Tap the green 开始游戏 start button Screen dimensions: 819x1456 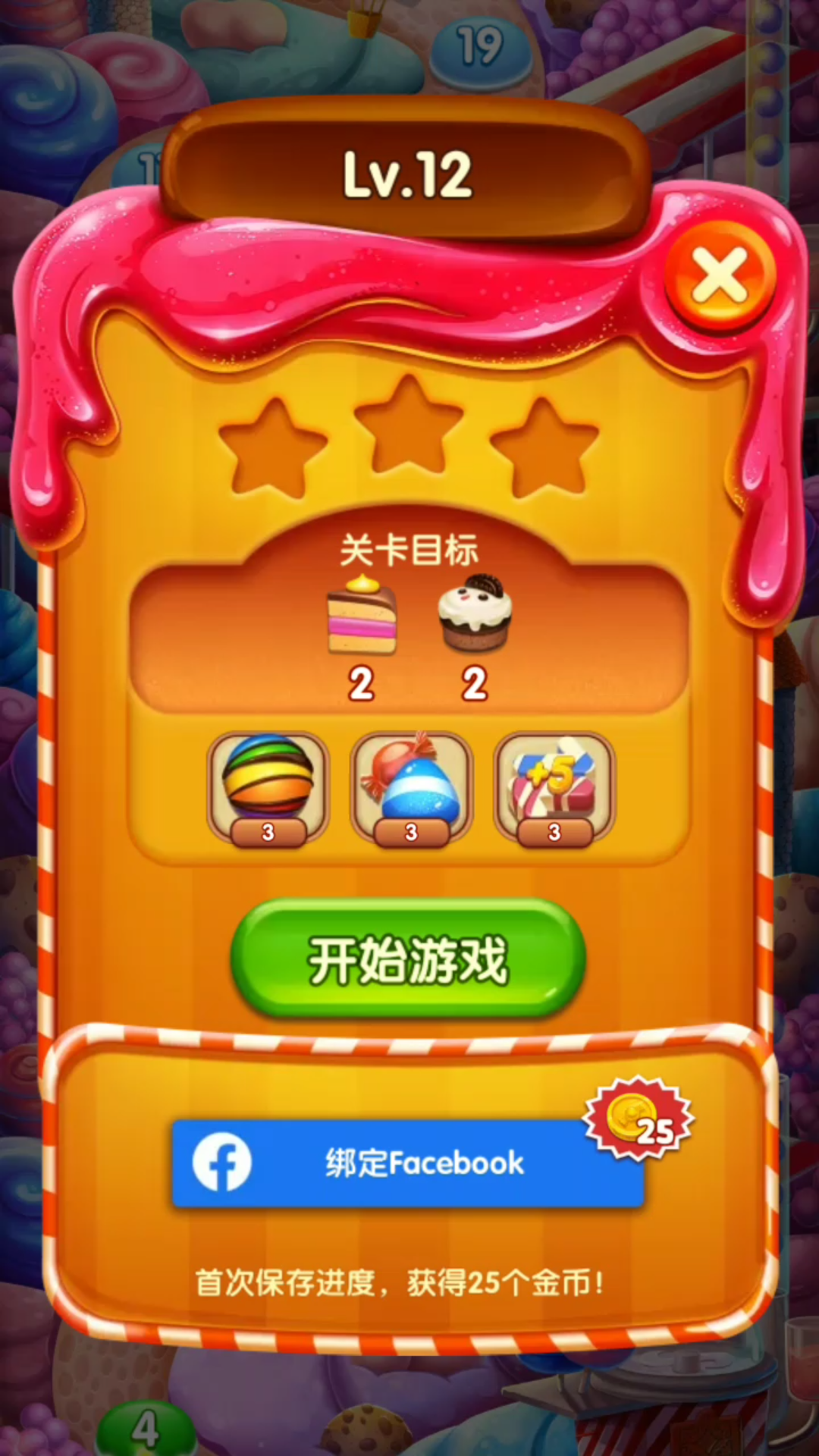point(408,959)
